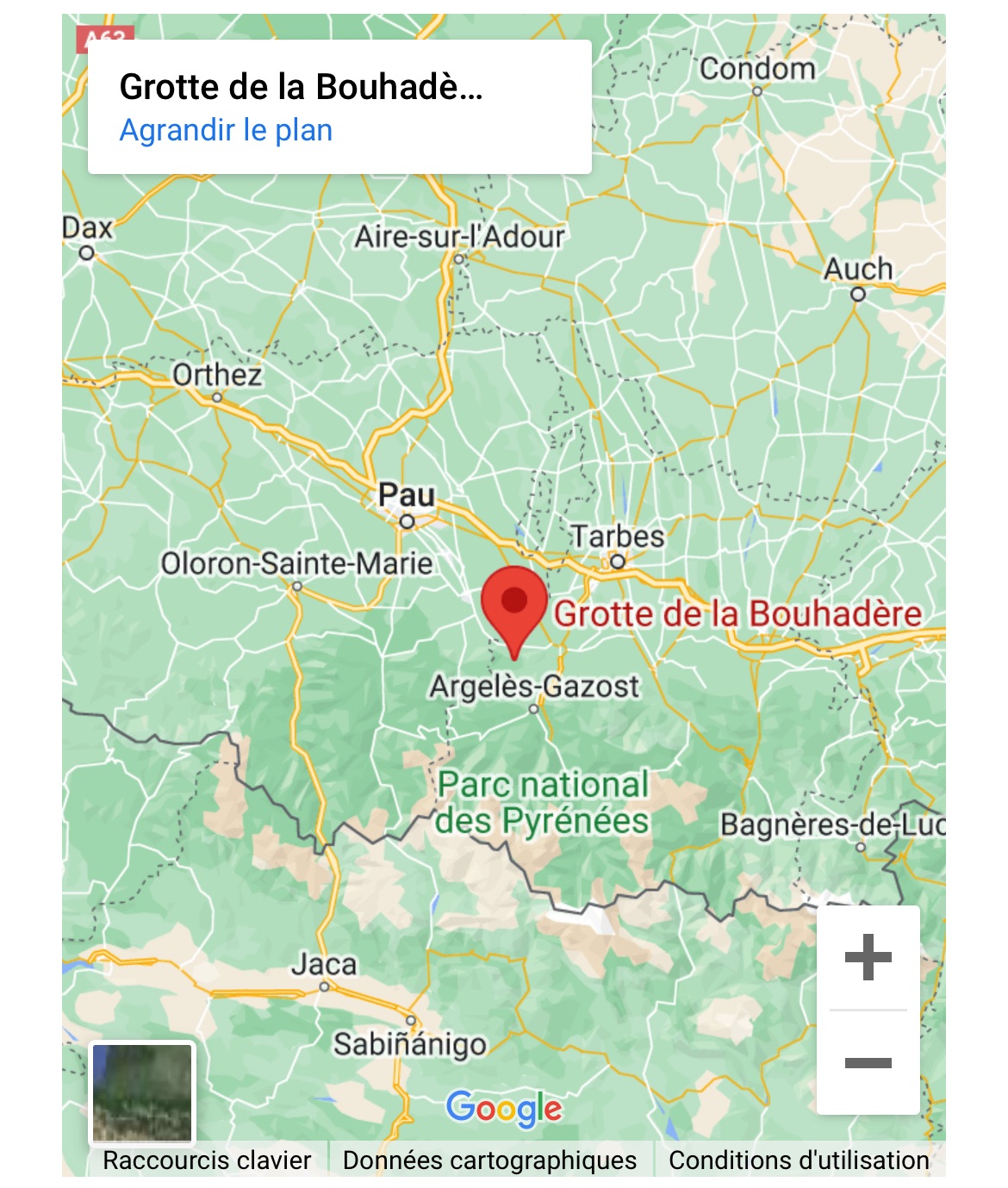
Task: Open Google Maps via the Google logo
Action: [504, 1109]
